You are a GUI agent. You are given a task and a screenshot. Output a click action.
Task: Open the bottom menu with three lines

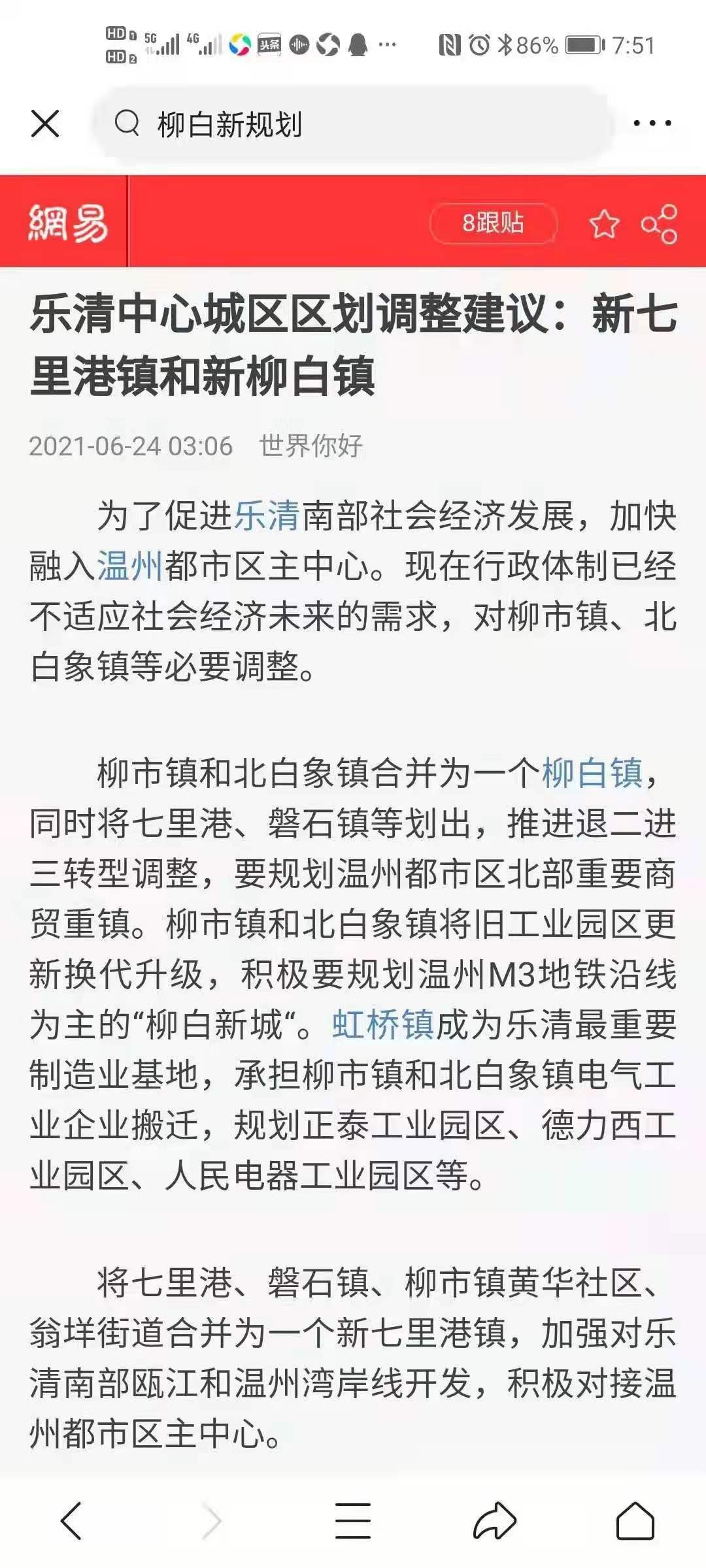(353, 1521)
